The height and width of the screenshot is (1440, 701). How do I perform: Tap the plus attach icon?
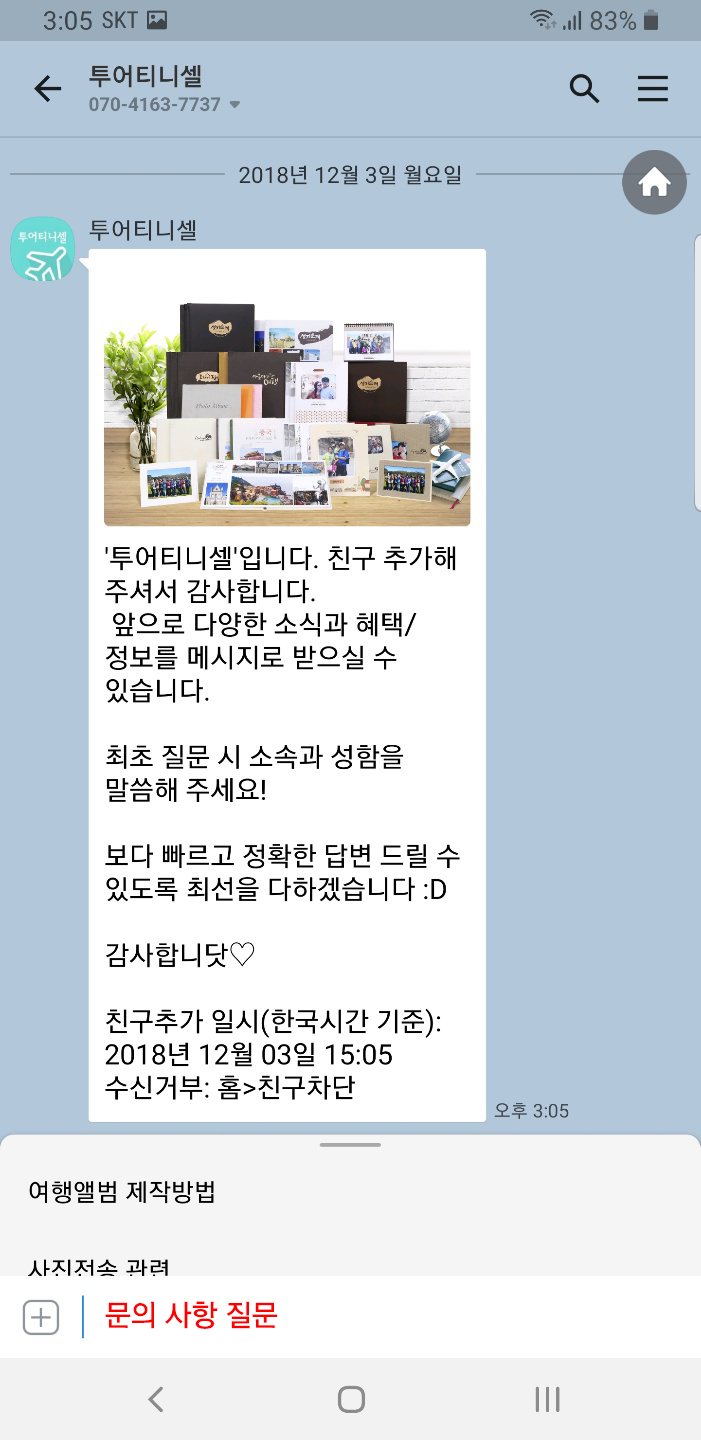(x=41, y=1317)
